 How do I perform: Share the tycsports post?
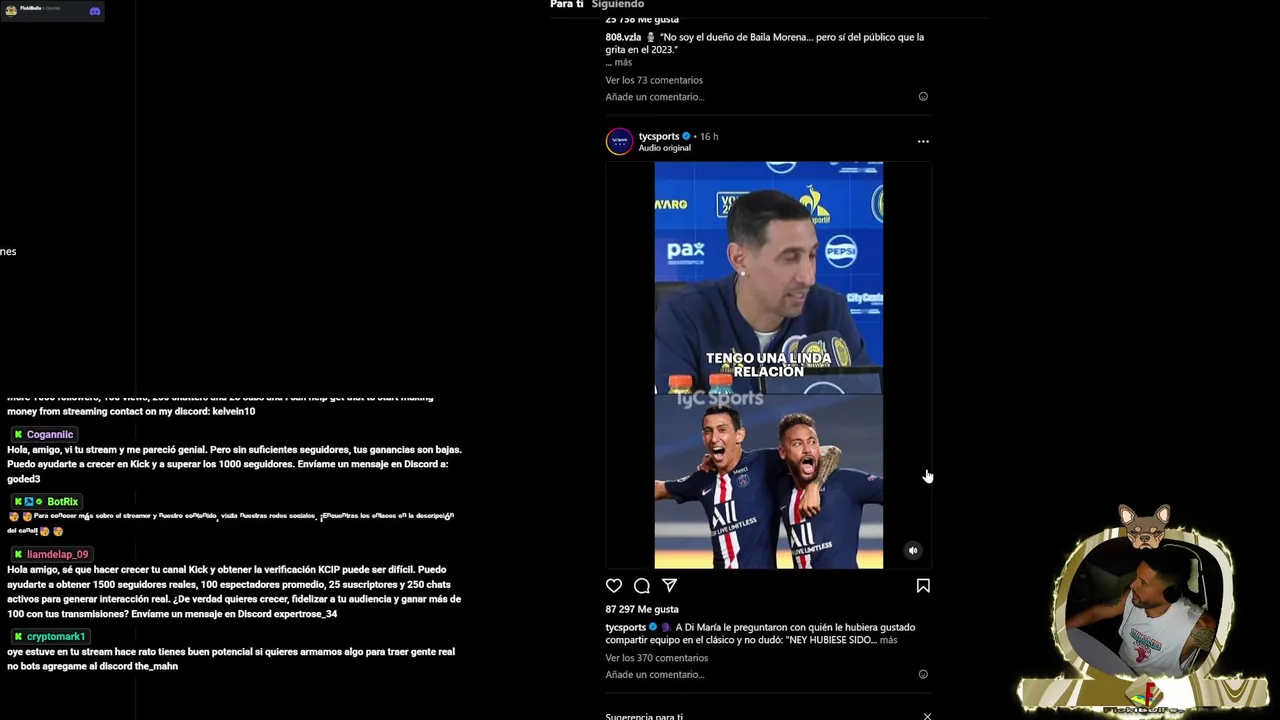pos(669,586)
